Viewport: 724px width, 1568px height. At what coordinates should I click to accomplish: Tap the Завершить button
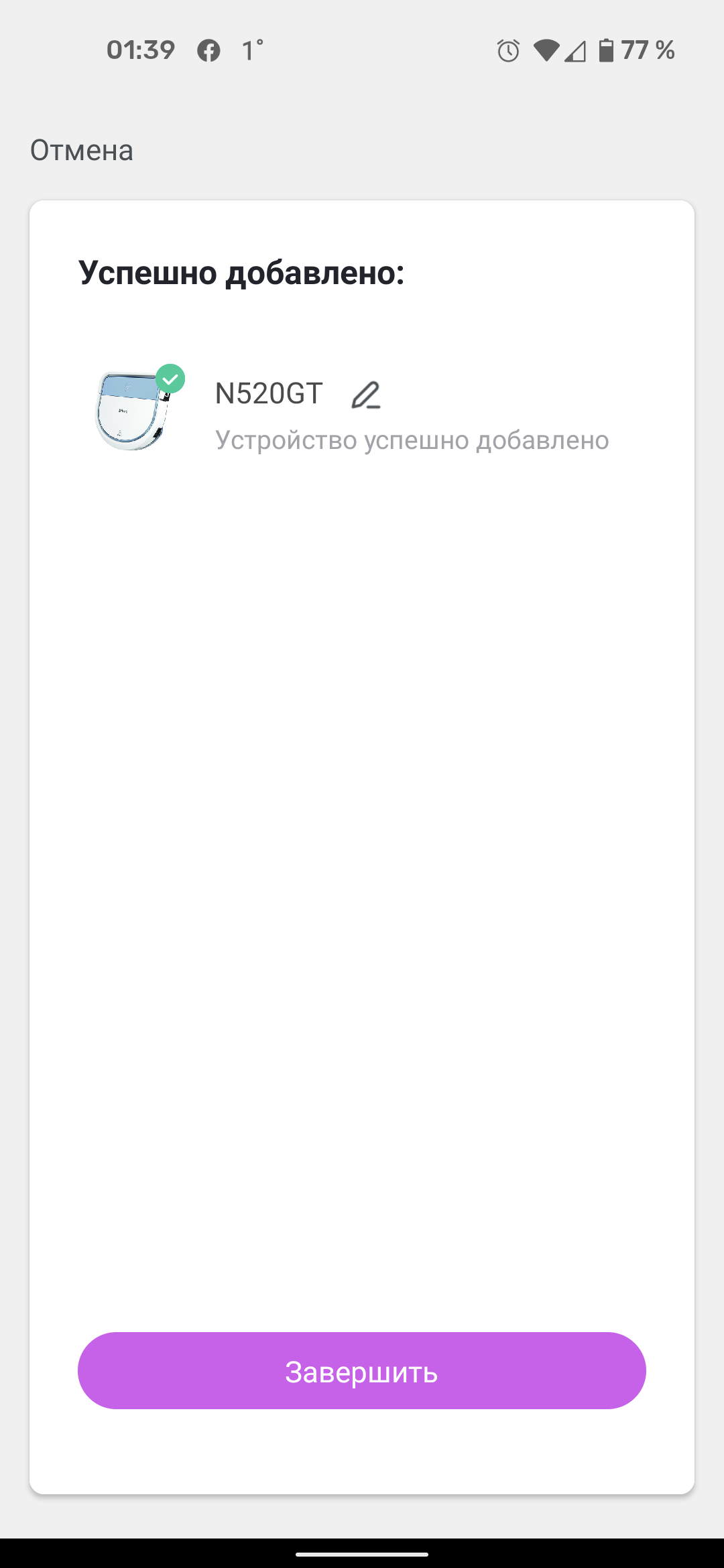pyautogui.click(x=362, y=1371)
